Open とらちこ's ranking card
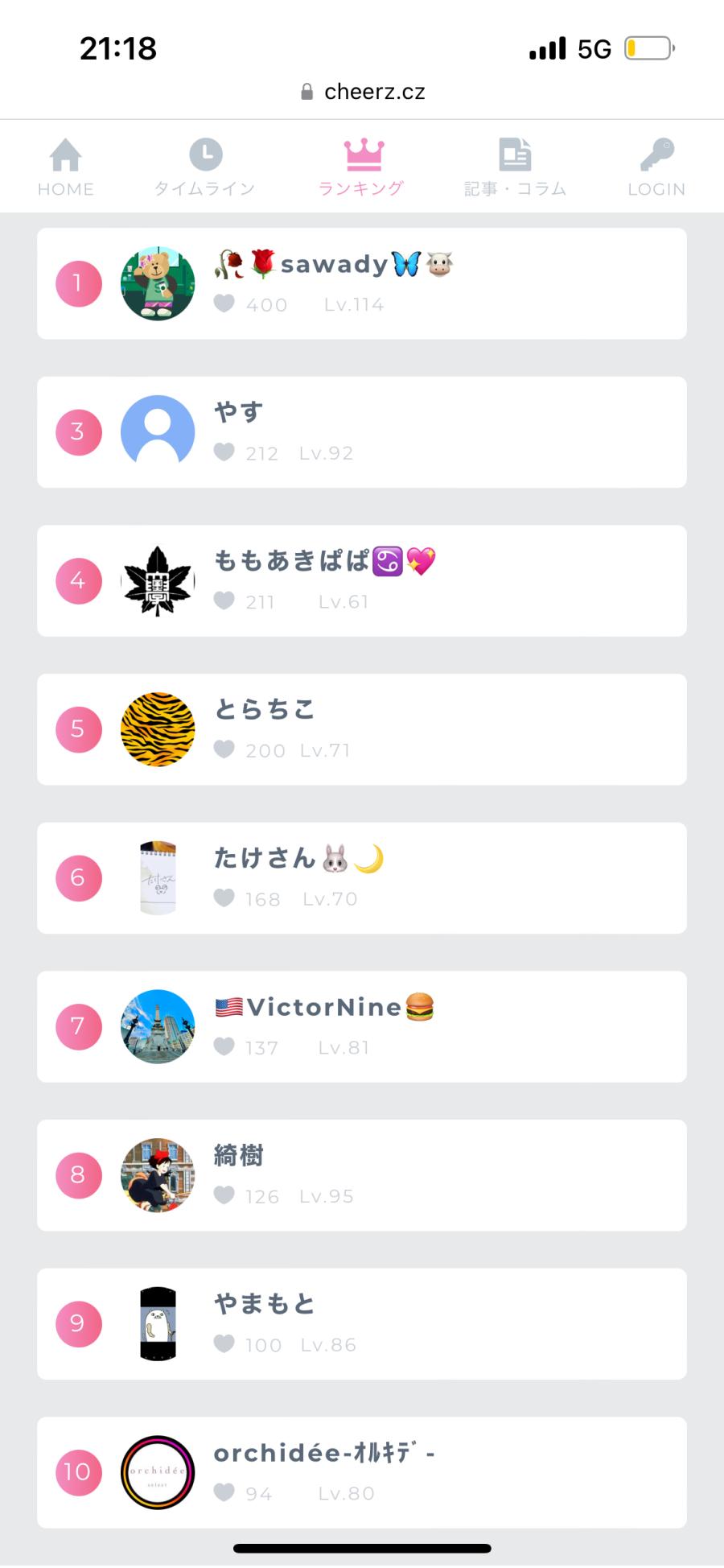 (x=362, y=729)
